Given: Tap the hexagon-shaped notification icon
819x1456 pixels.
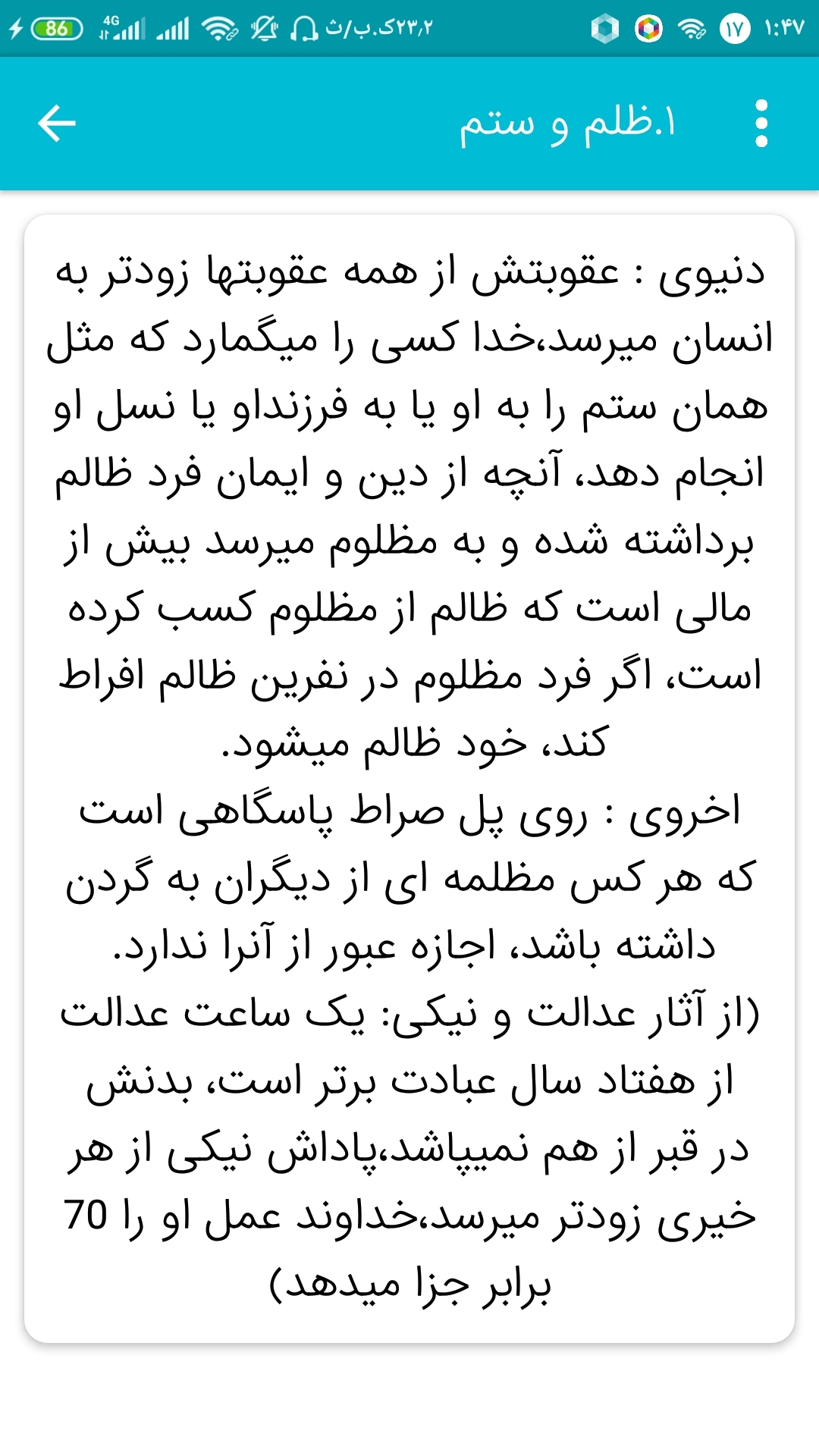Looking at the screenshot, I should tap(605, 29).
